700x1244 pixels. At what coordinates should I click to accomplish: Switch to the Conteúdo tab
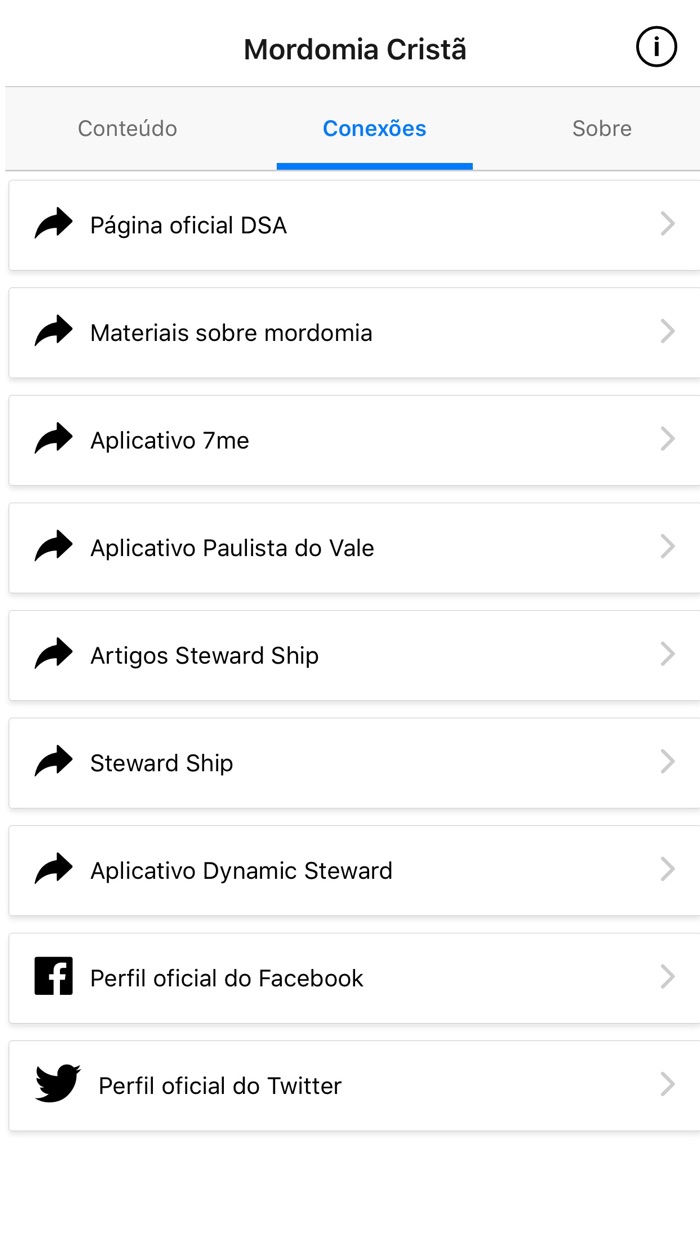tap(128, 129)
